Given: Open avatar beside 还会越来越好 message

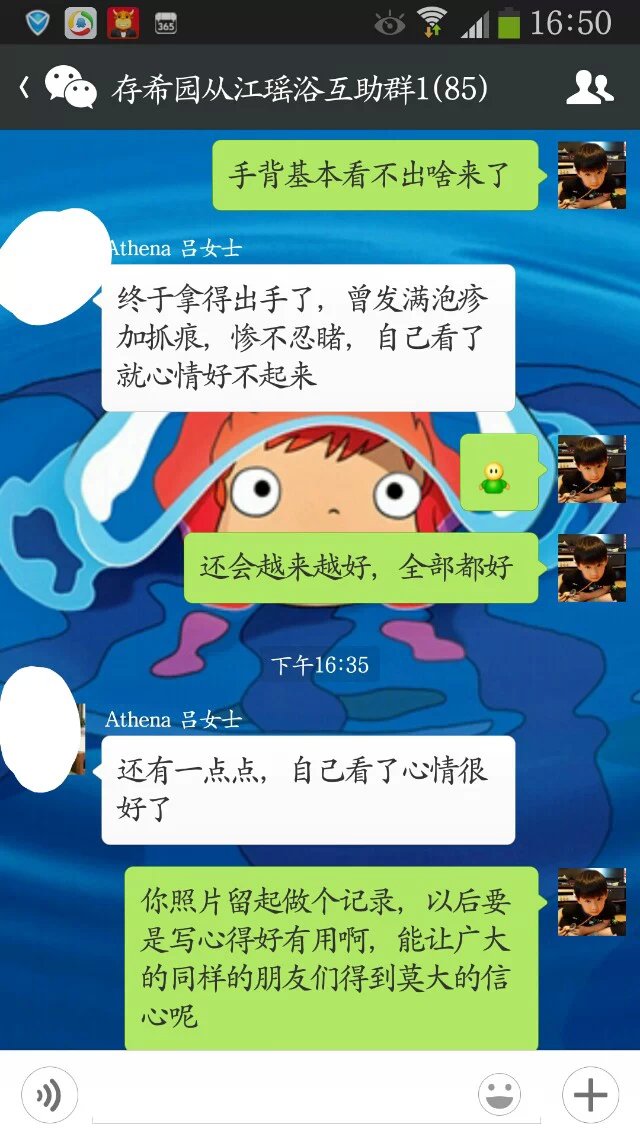Looking at the screenshot, I should point(591,568).
